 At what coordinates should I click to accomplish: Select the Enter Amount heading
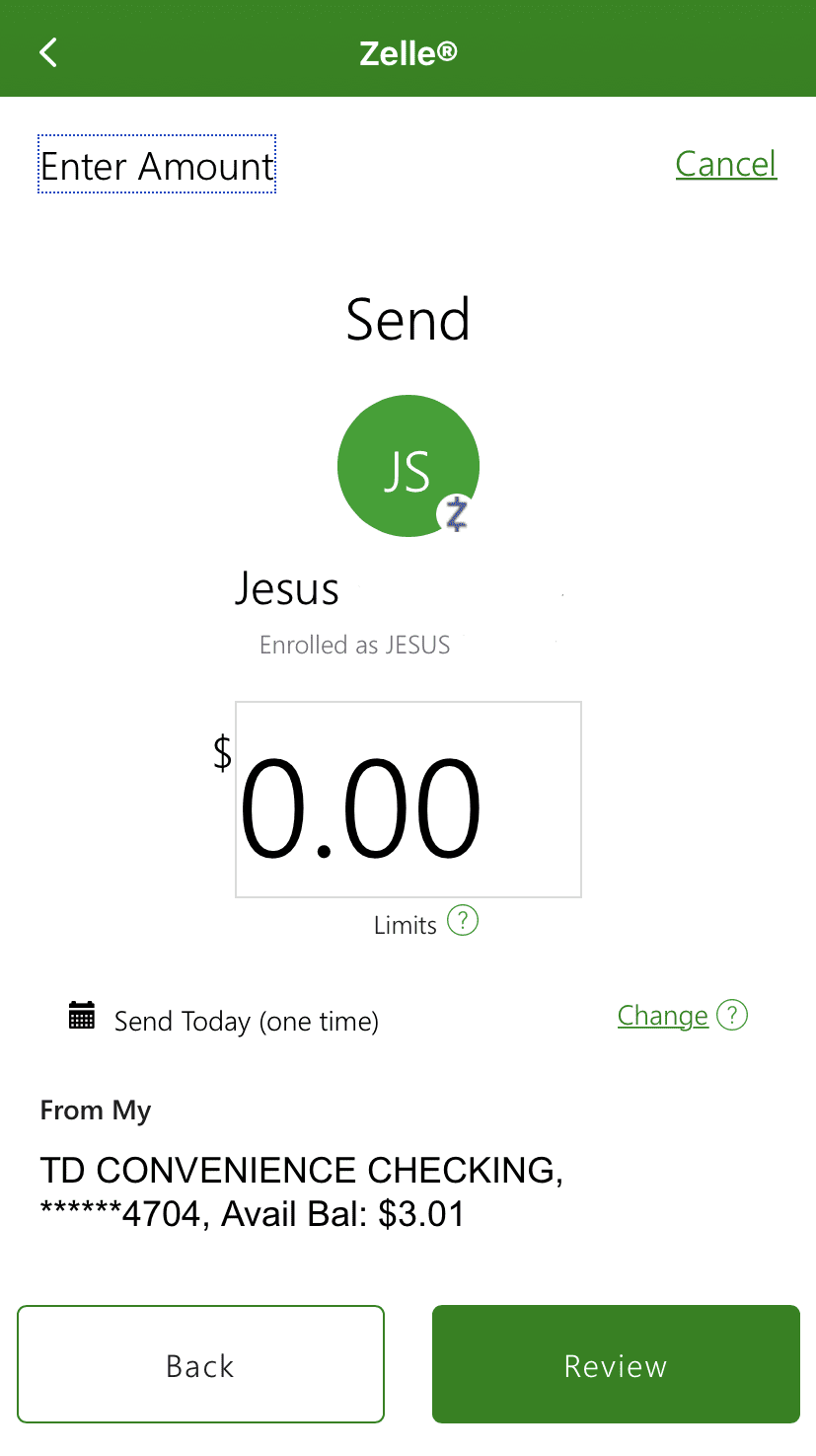tap(155, 166)
